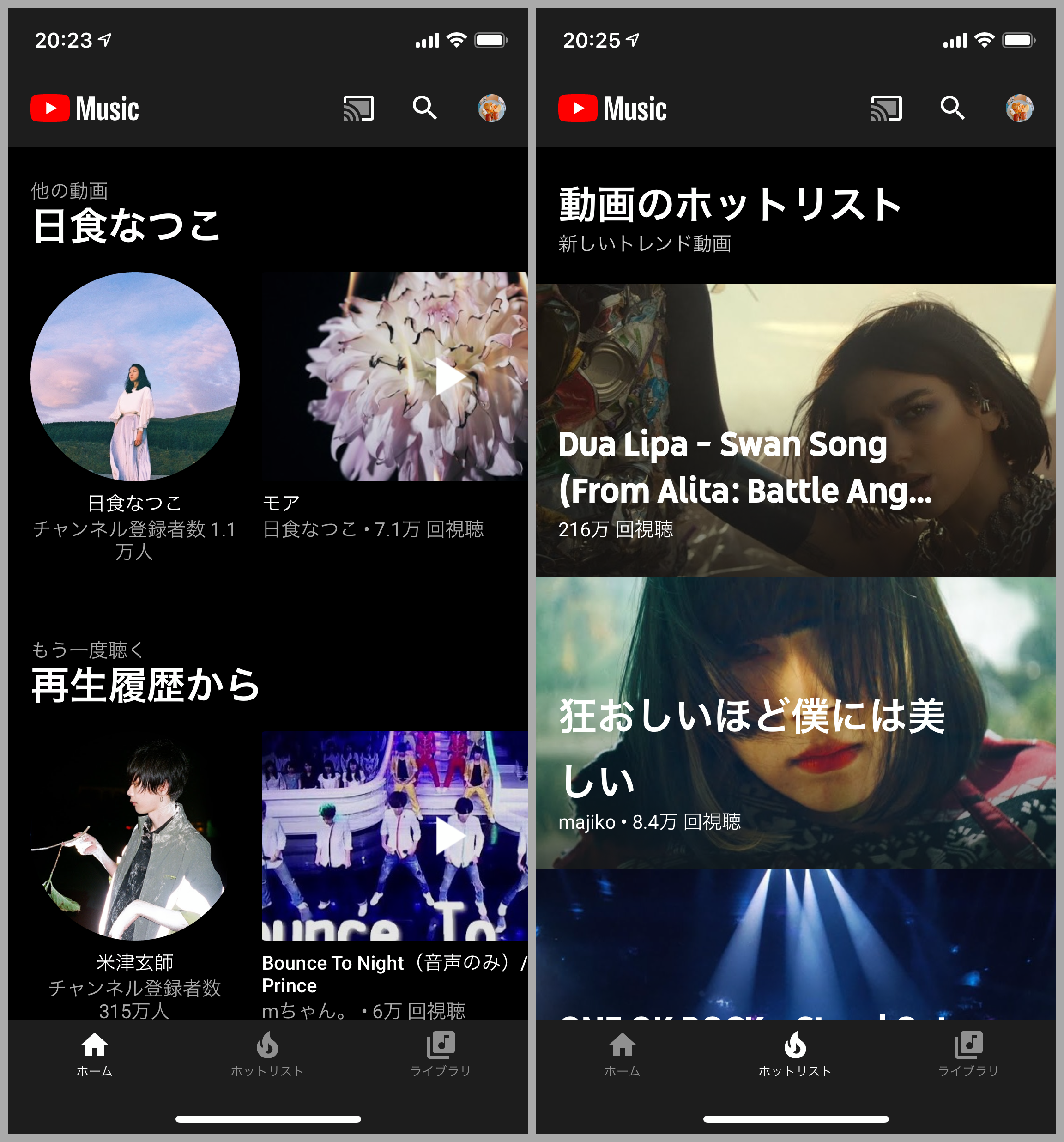
Task: Open search on the 再生履歴から screen
Action: tap(424, 108)
